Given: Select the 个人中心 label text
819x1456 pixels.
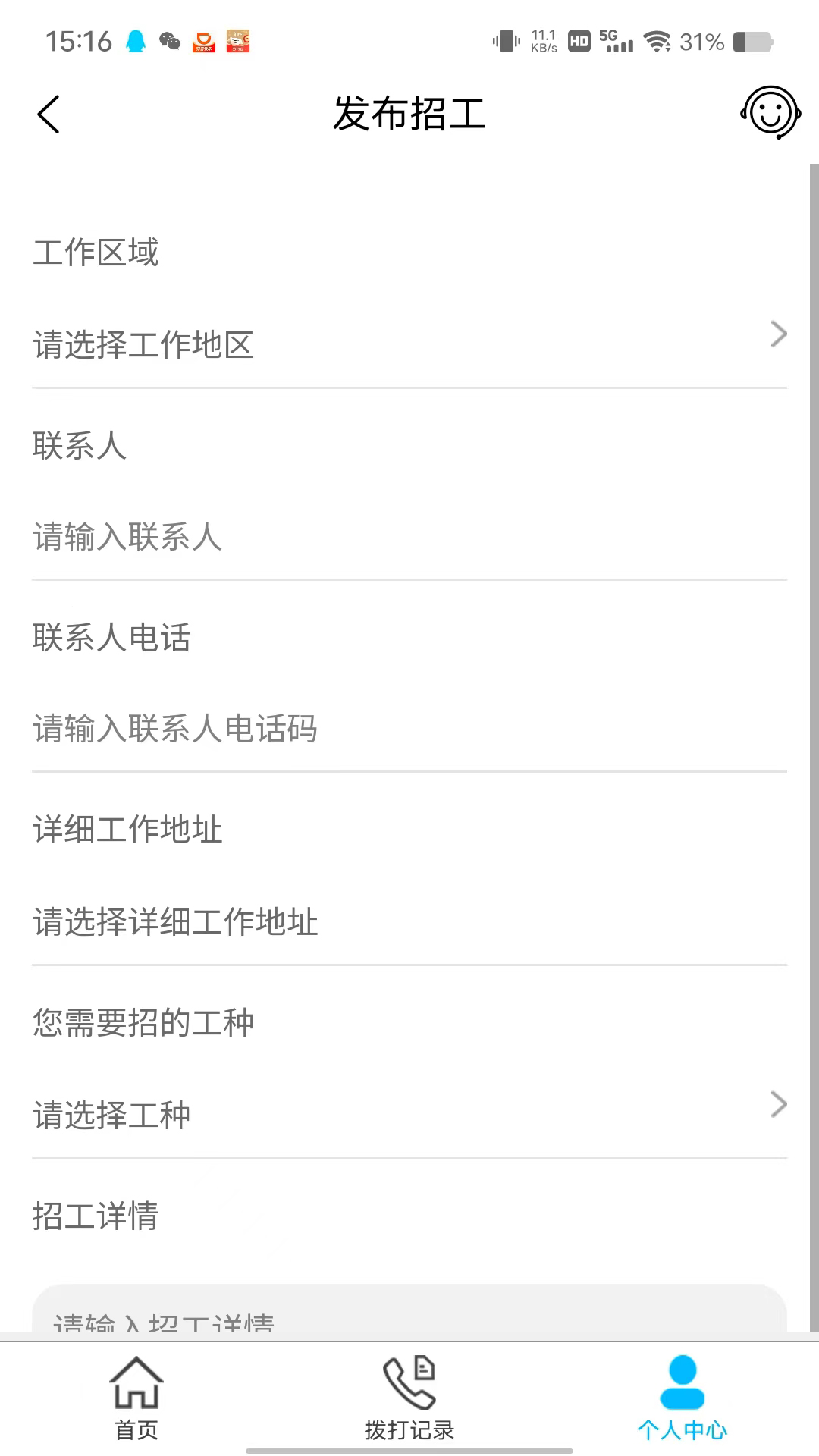Looking at the screenshot, I should click(x=682, y=1431).
